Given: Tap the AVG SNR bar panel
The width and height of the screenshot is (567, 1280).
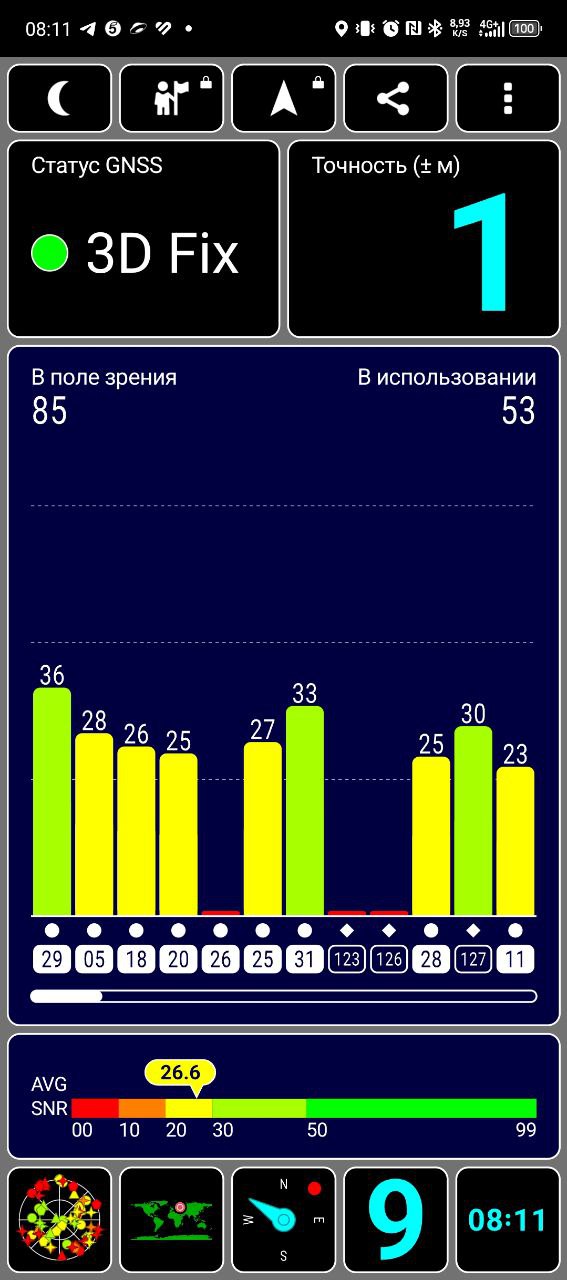Looking at the screenshot, I should [x=284, y=1096].
